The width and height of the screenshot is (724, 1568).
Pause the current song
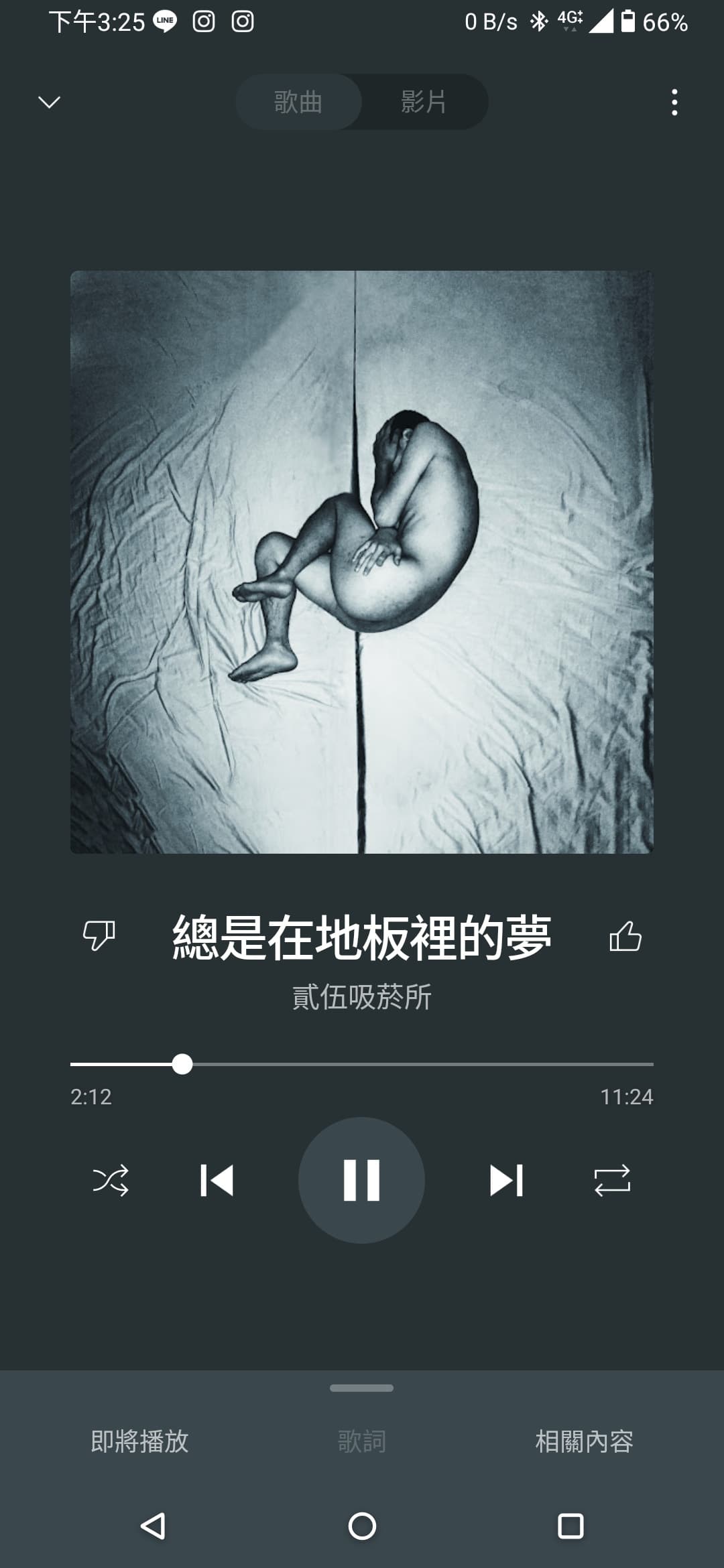(x=361, y=1181)
